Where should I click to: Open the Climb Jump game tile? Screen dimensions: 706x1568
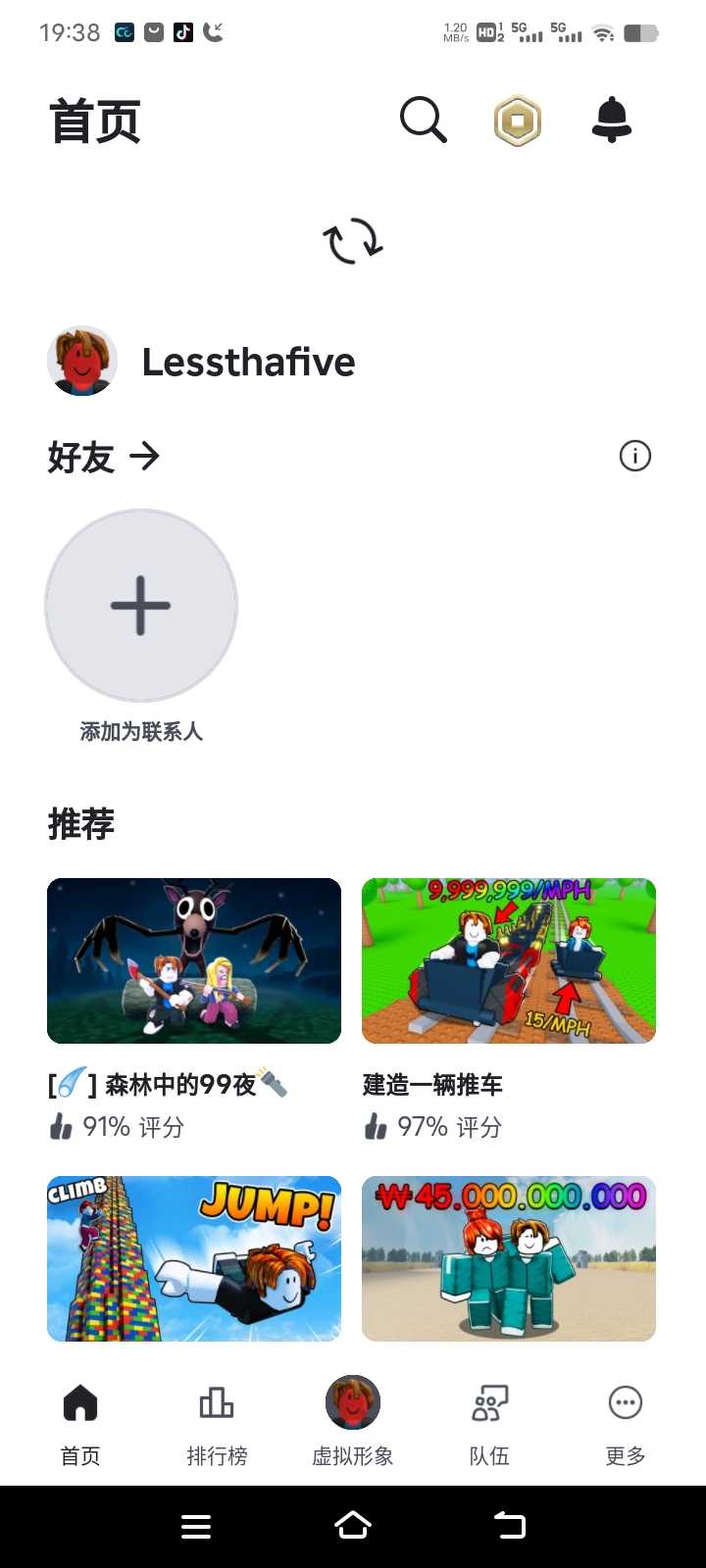click(194, 1258)
